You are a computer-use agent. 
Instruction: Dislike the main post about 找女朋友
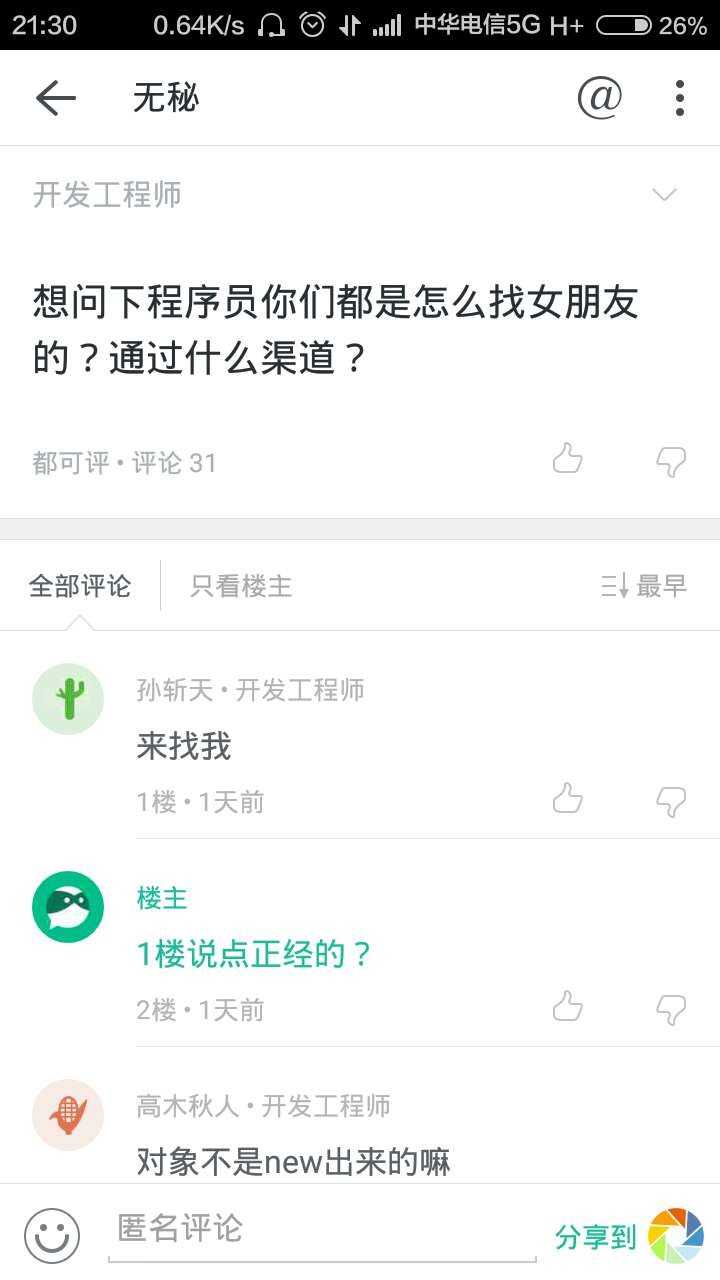pos(671,461)
